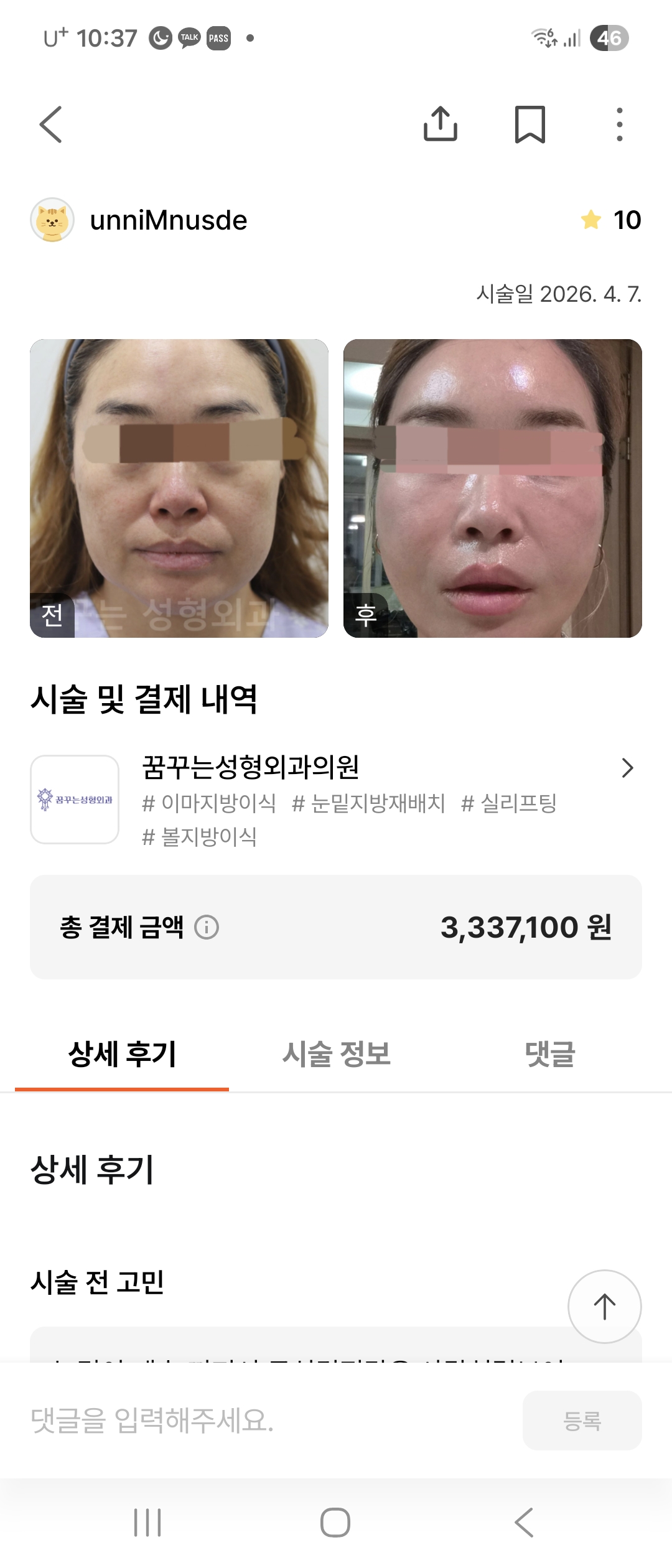The height and width of the screenshot is (1568, 672).
Task: Jump to top with the up-arrow button
Action: coord(604,1306)
